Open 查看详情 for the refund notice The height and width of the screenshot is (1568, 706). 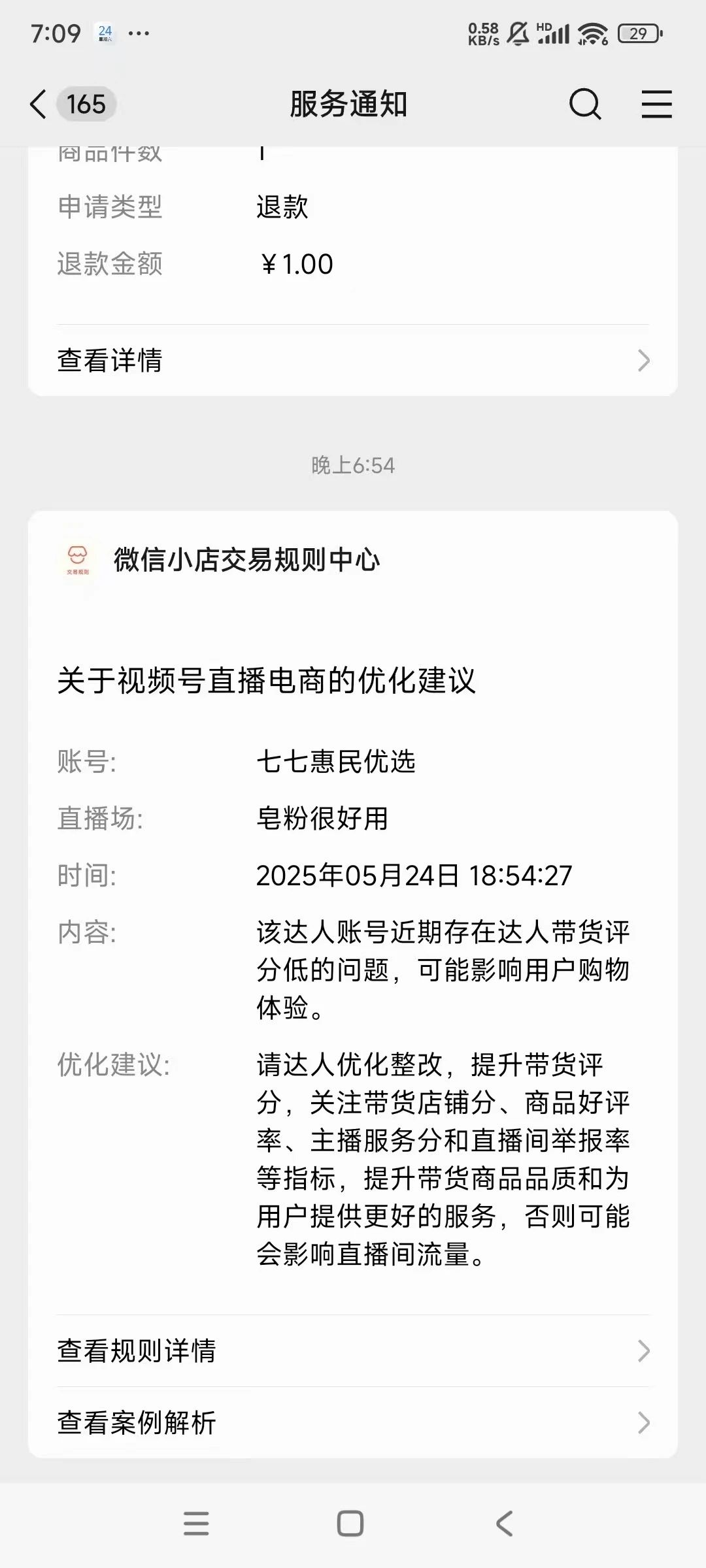click(353, 360)
